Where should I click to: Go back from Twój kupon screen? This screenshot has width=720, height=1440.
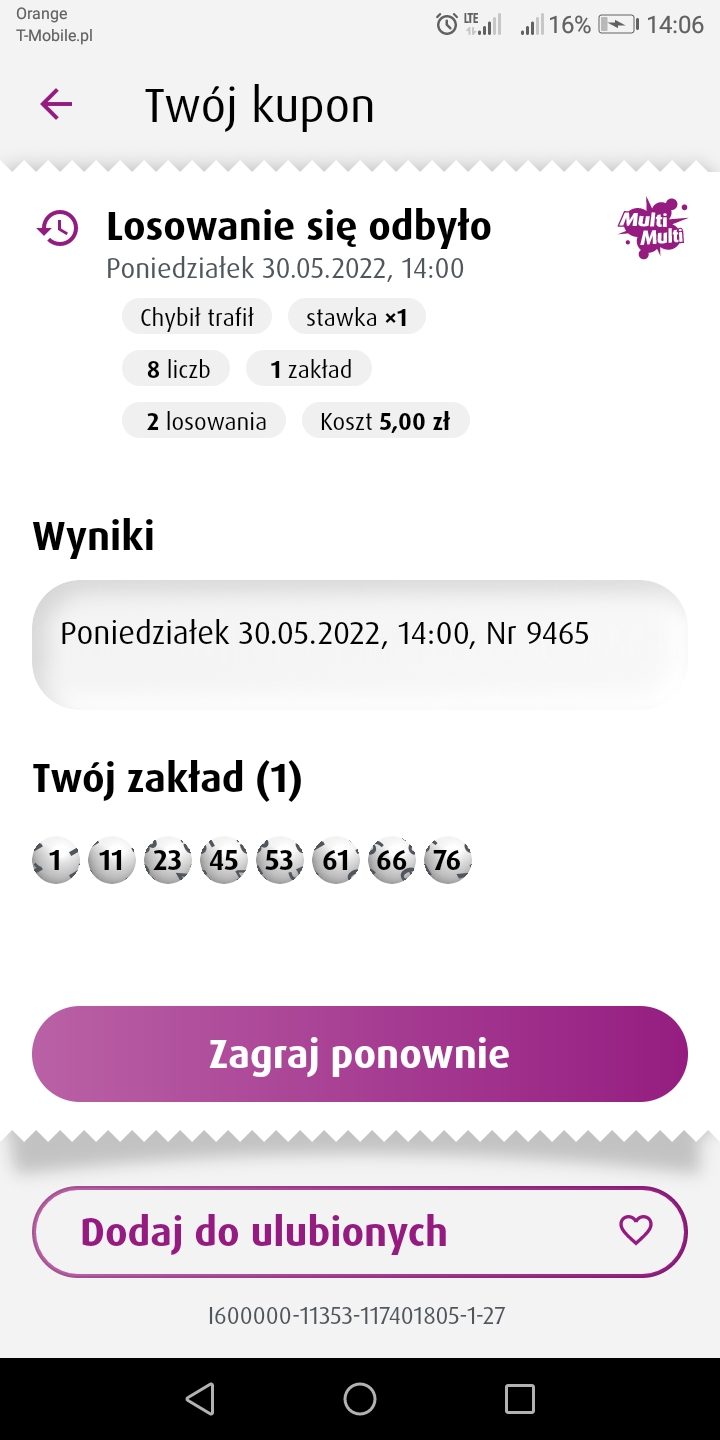click(x=56, y=104)
